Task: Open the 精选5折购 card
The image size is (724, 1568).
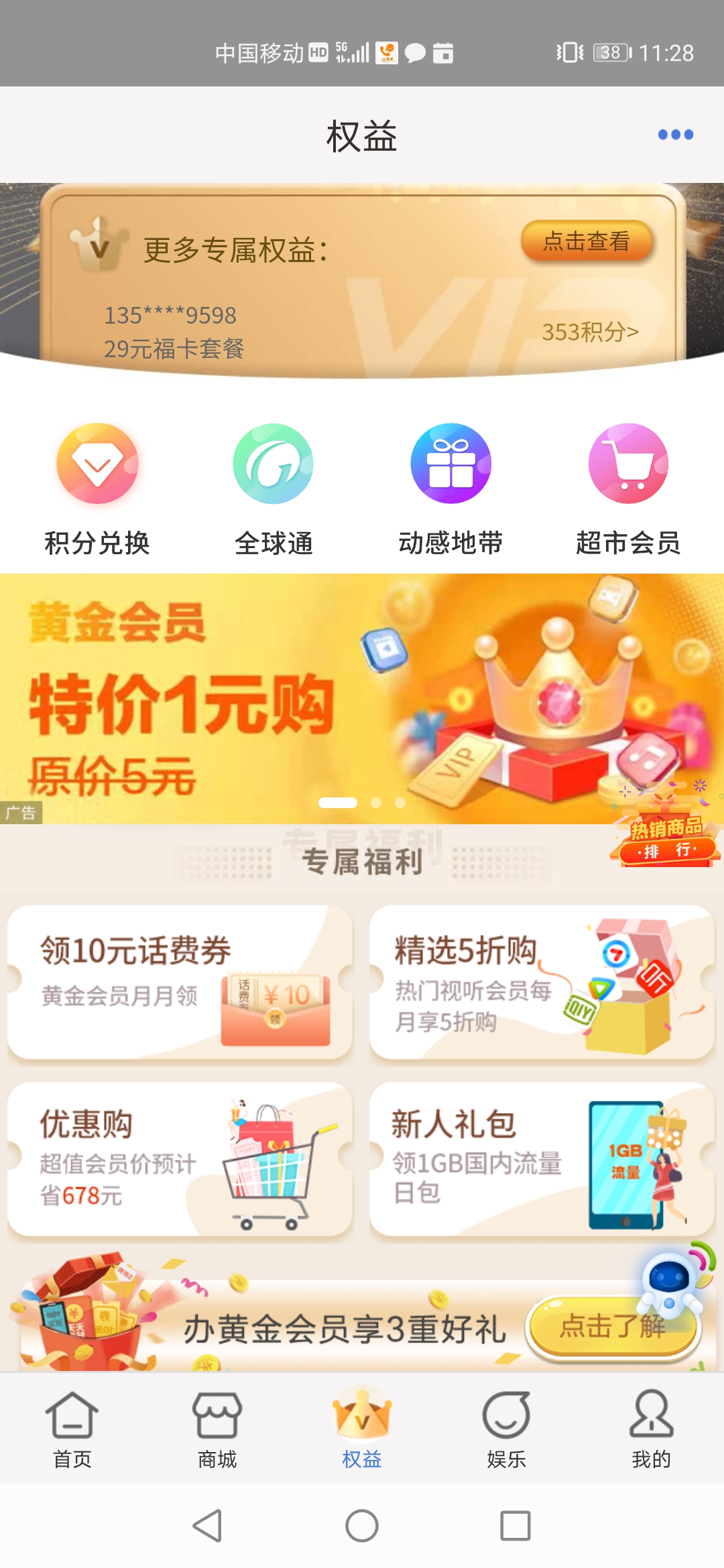Action: click(x=542, y=982)
